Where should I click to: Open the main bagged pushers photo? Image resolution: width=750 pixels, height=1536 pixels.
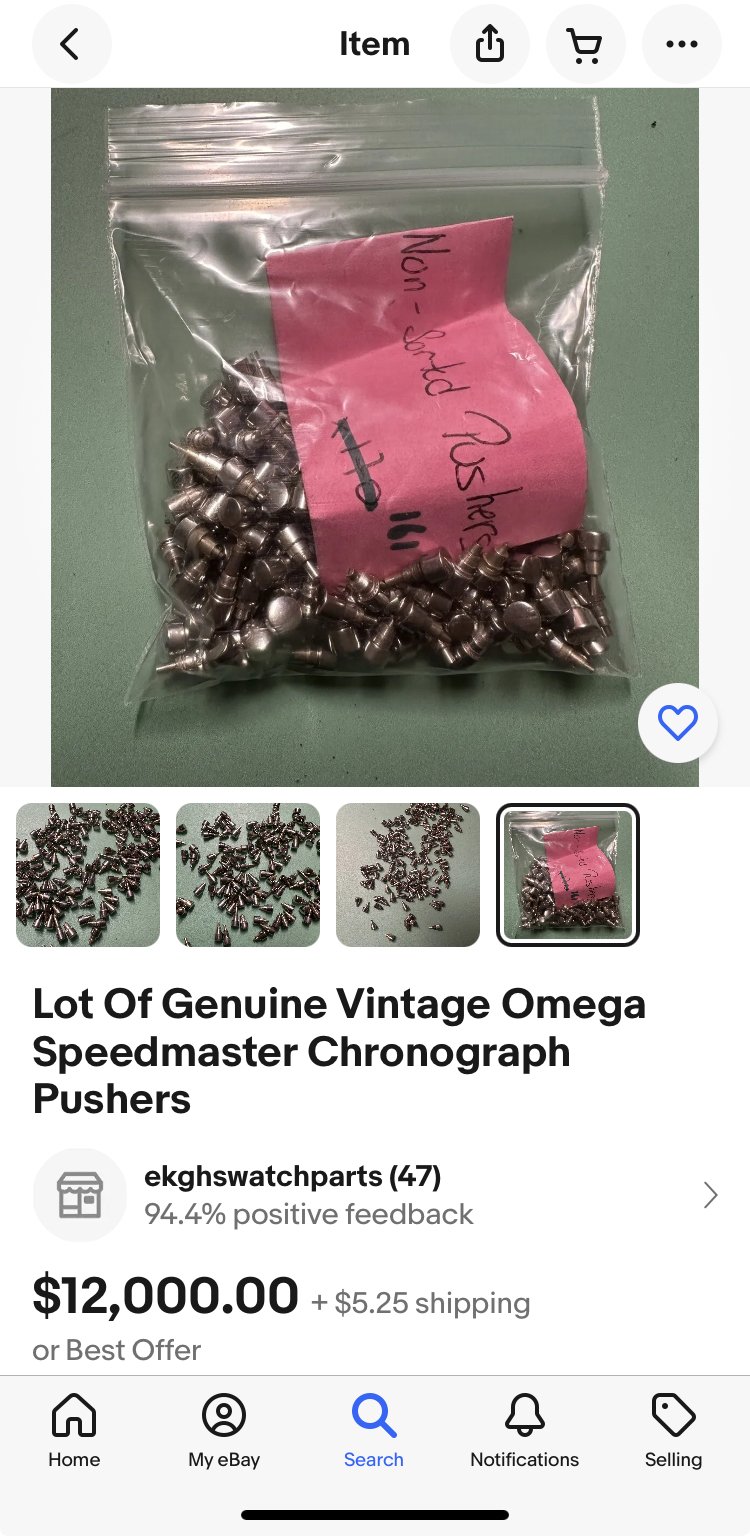coord(375,437)
